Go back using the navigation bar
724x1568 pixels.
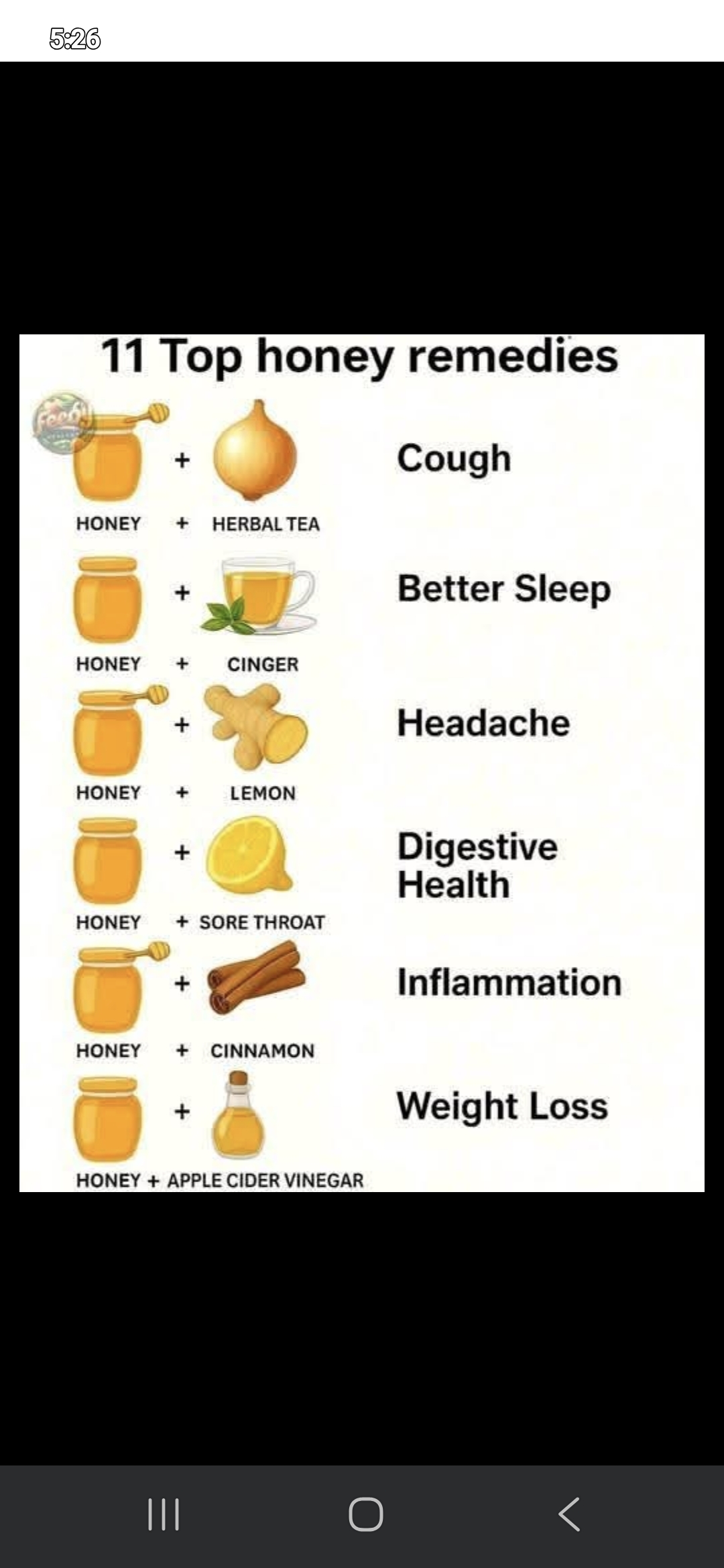[x=568, y=1514]
